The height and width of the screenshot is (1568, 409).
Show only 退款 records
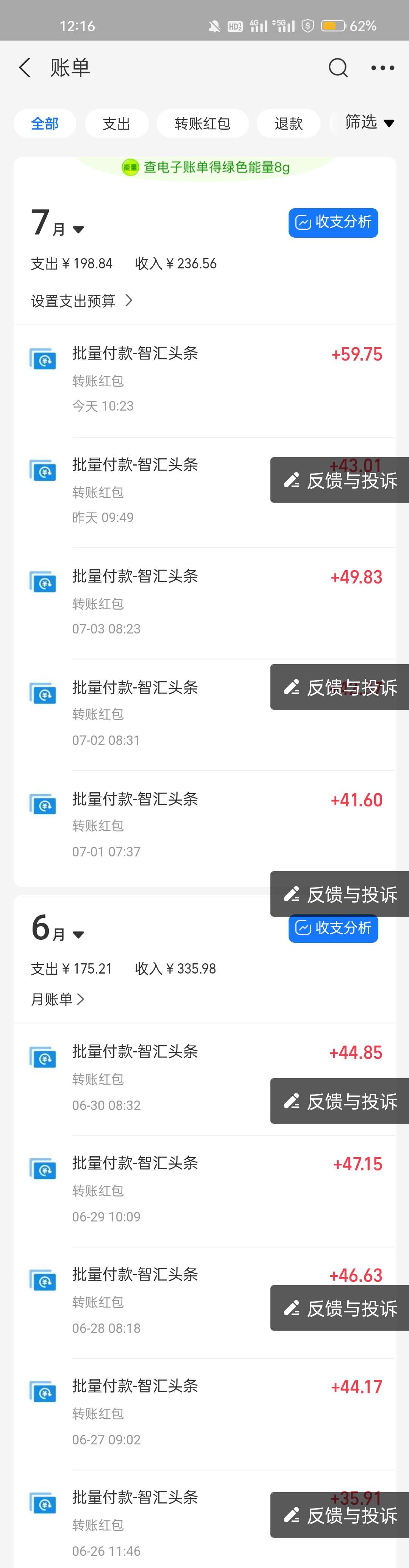point(288,124)
